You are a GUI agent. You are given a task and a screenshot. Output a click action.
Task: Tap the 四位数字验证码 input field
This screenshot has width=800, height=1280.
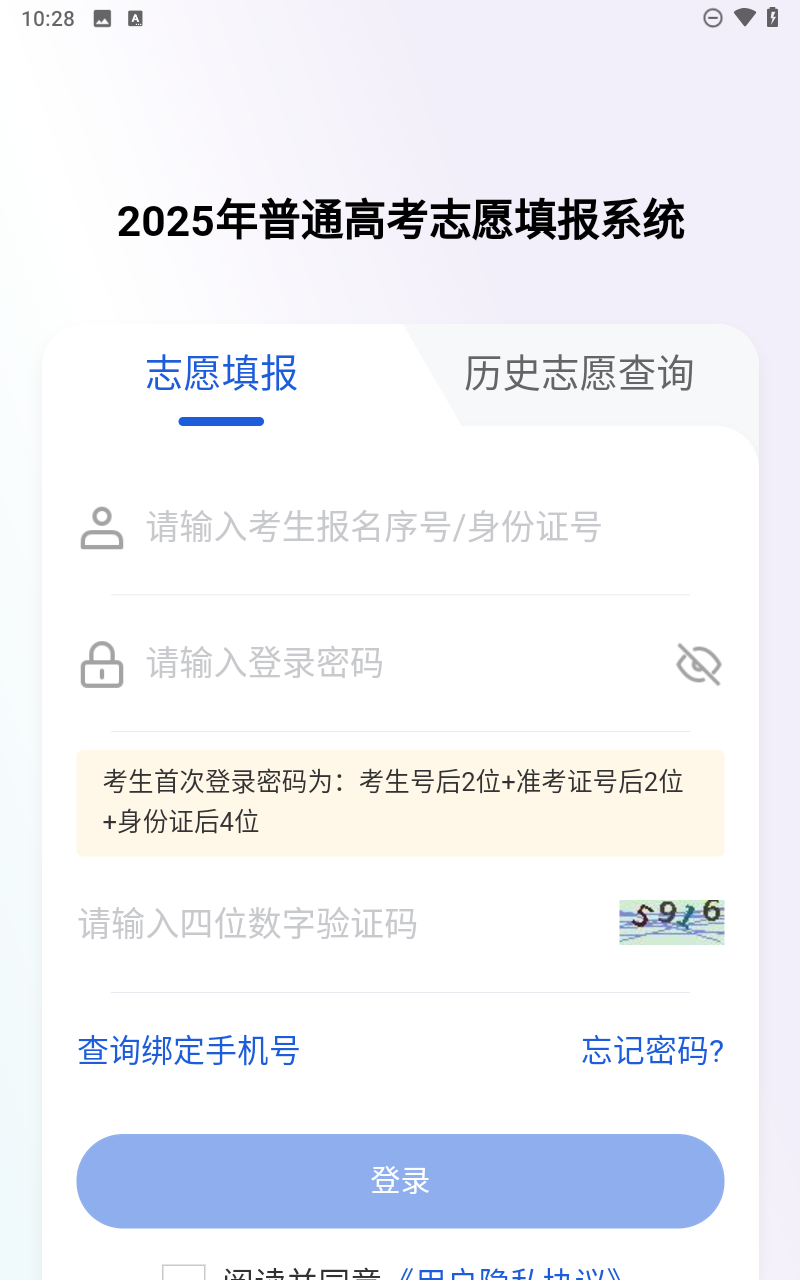click(x=340, y=923)
